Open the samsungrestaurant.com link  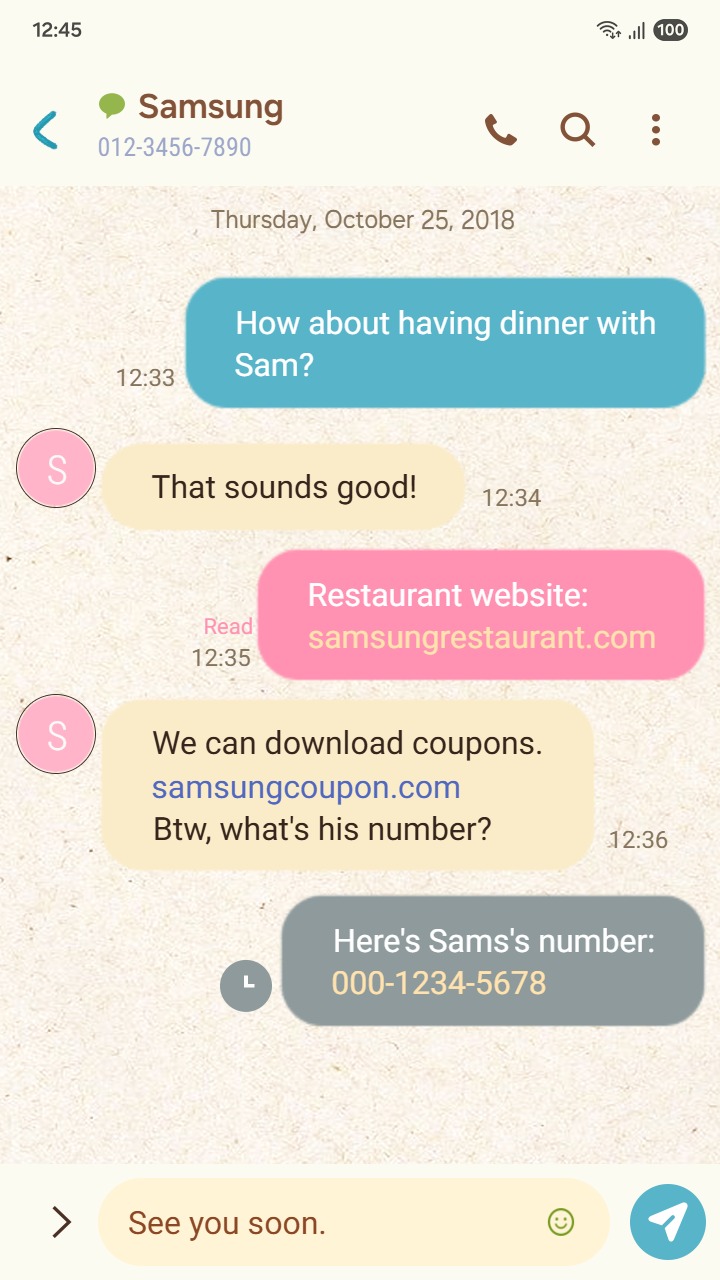(x=481, y=638)
